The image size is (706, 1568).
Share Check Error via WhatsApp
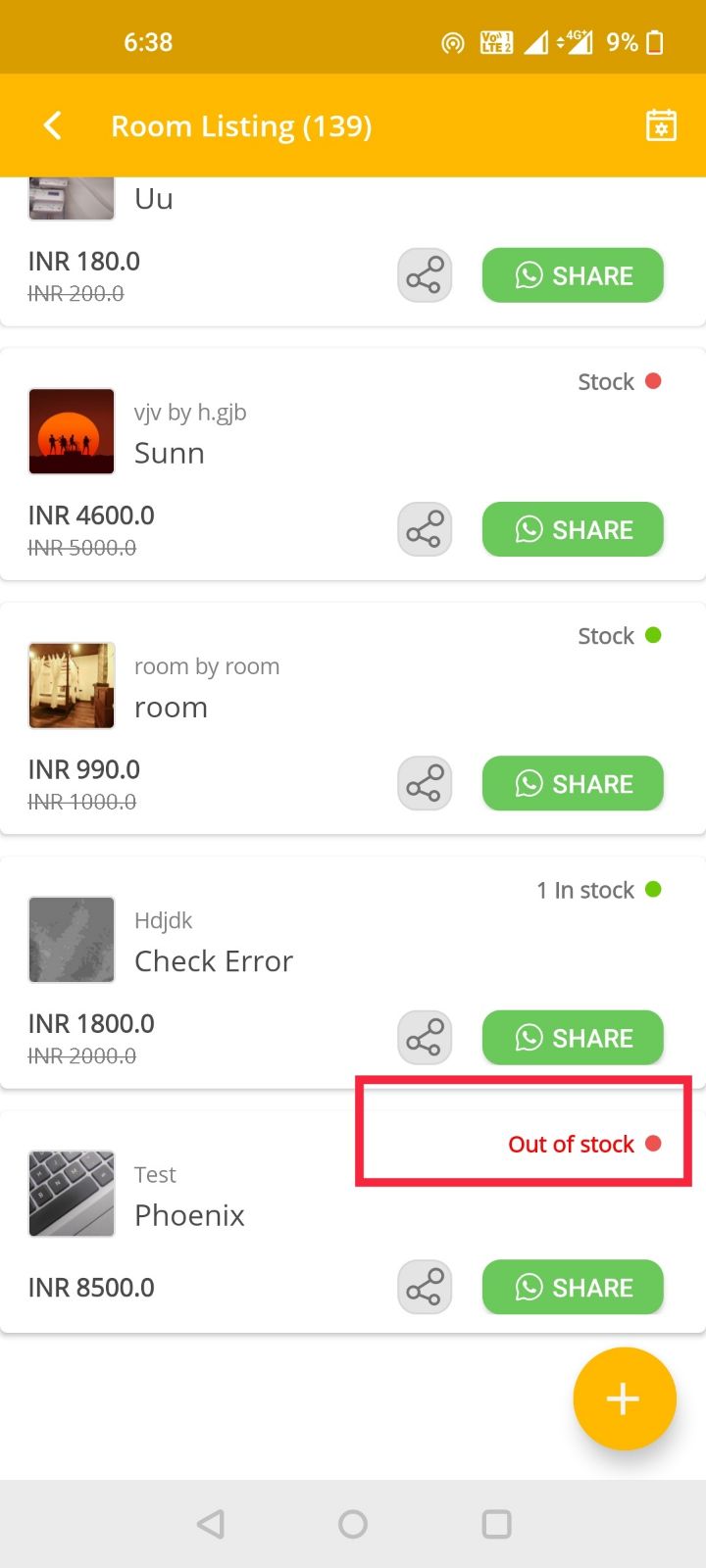[573, 1037]
